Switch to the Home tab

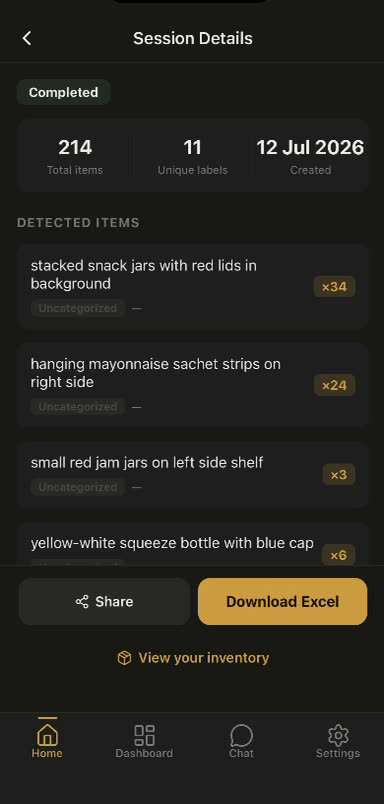[x=47, y=741]
